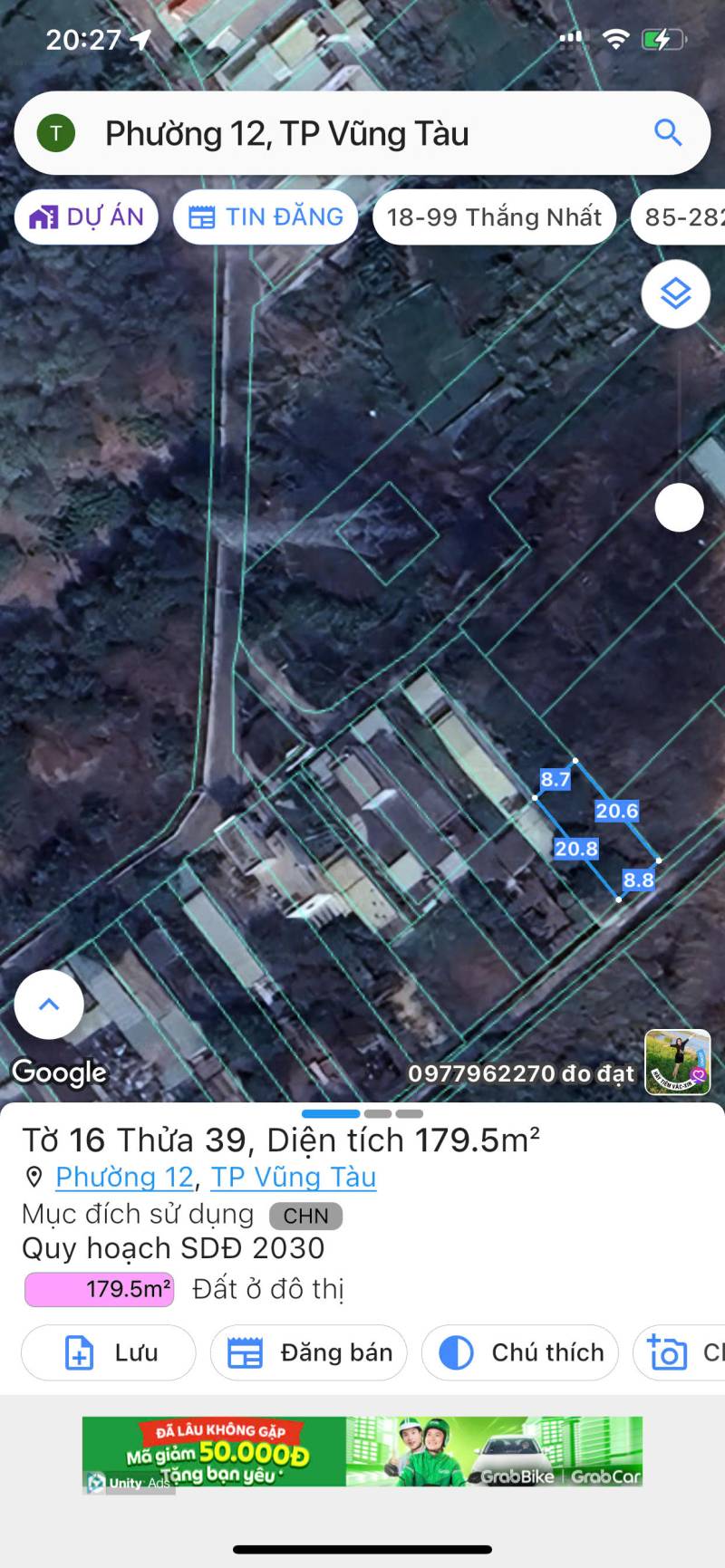Tap the bookmark icon on Lưu button
Viewport: 725px width, 1568px height.
81,1352
